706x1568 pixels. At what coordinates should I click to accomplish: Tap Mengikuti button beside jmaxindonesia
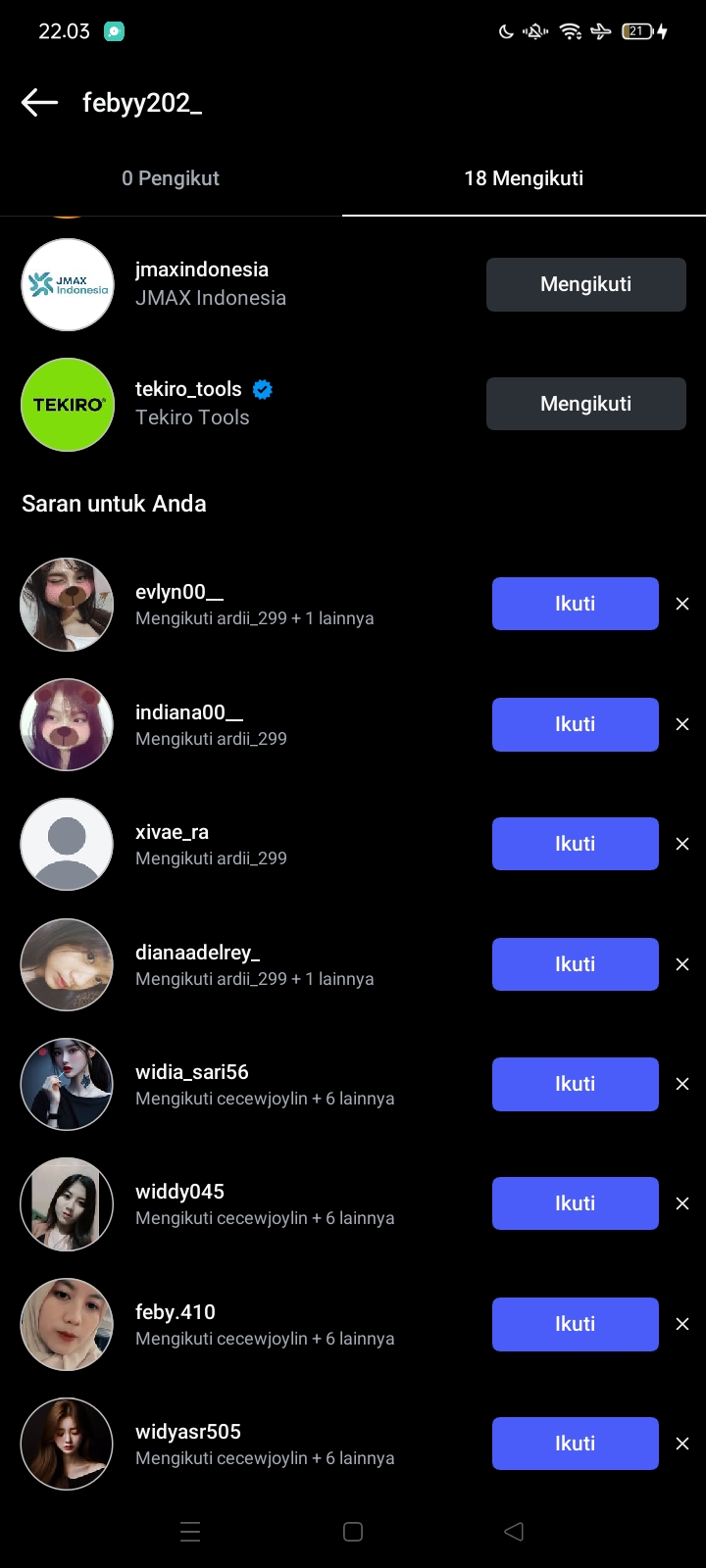point(585,284)
